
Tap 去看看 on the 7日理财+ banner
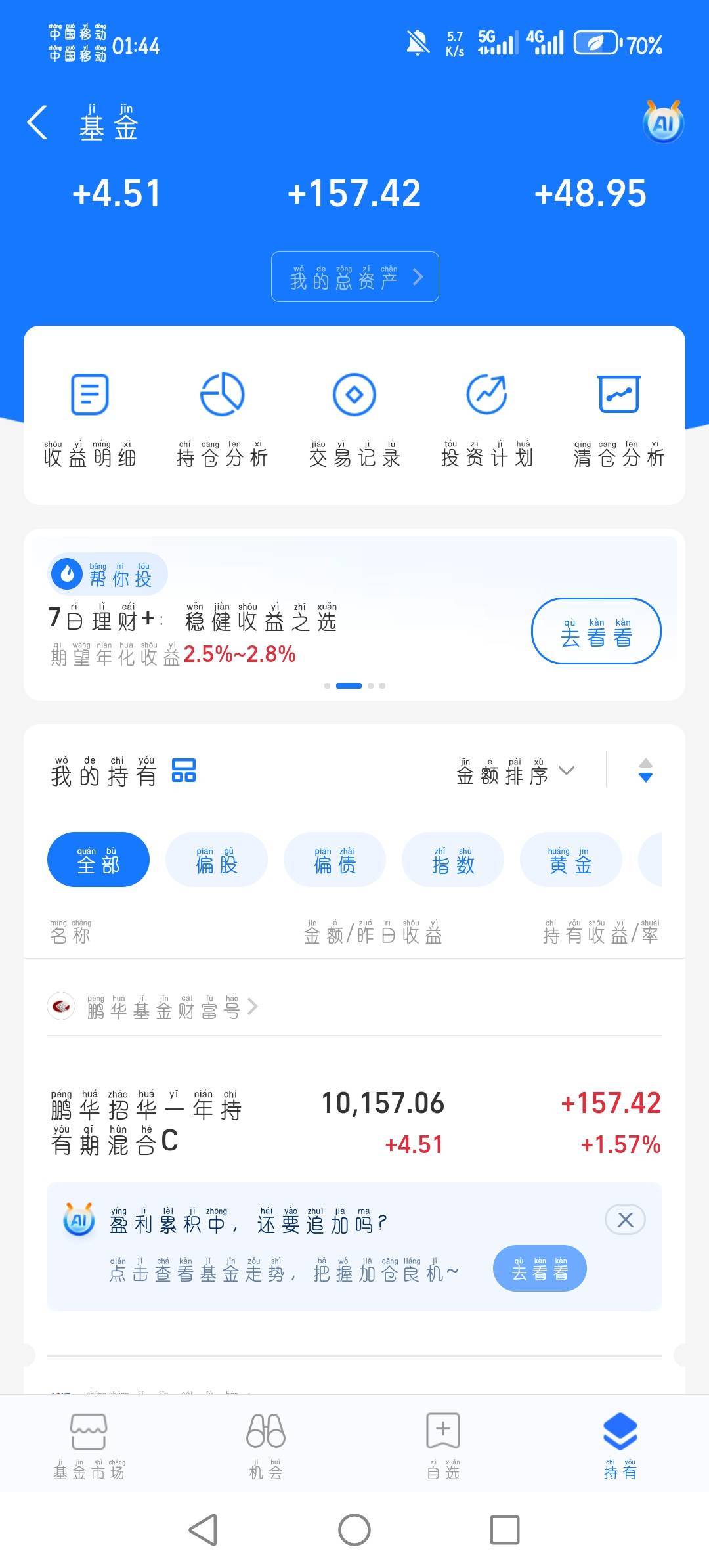(595, 631)
